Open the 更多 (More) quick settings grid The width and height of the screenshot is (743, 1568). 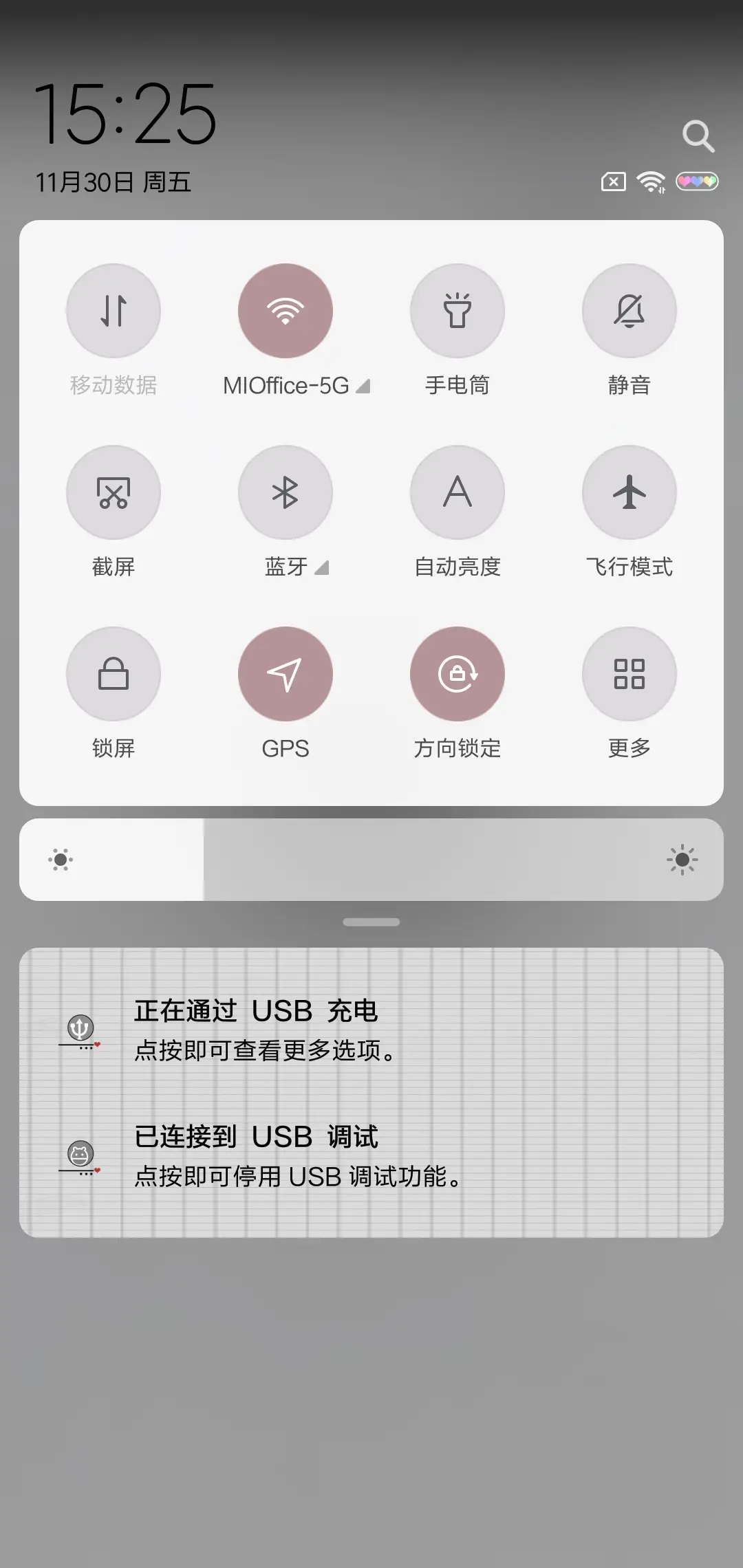tap(629, 674)
